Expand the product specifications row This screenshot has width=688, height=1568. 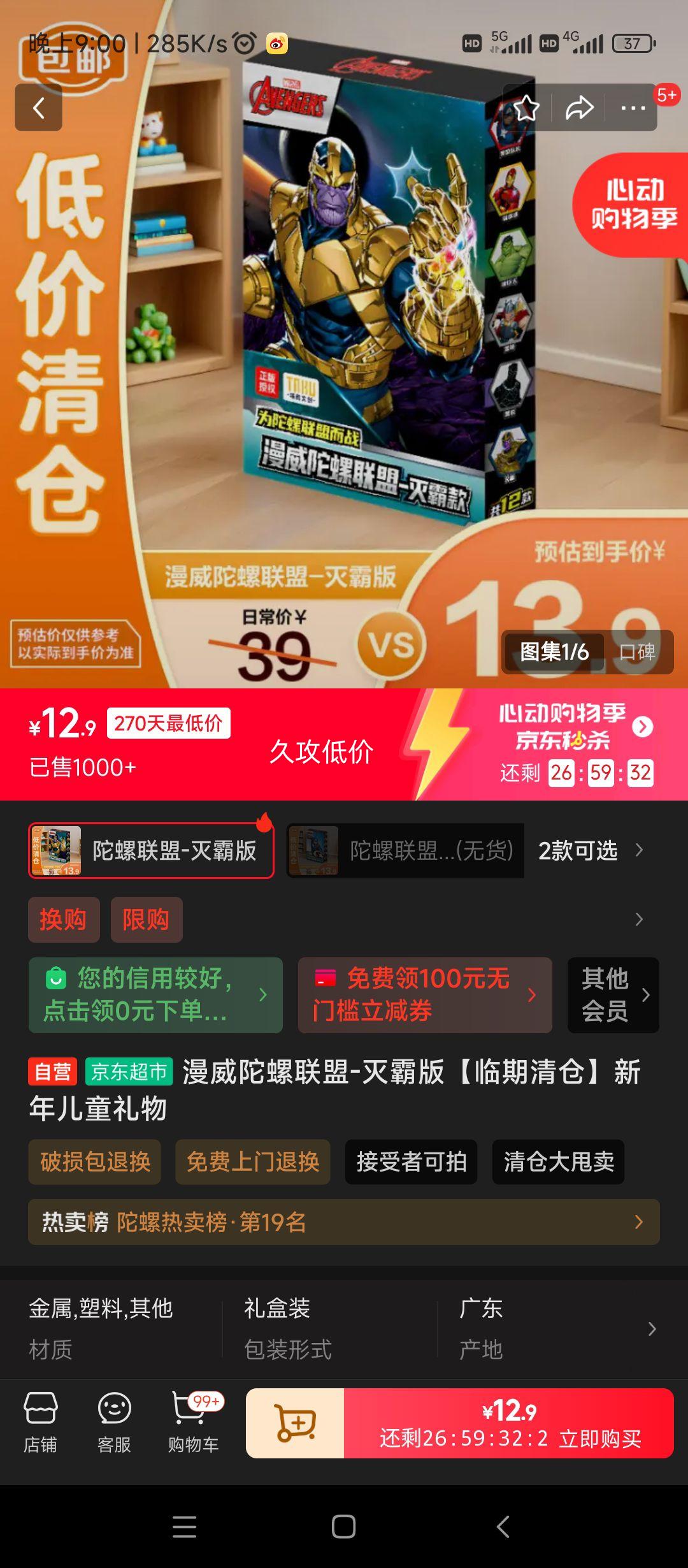pos(651,1328)
